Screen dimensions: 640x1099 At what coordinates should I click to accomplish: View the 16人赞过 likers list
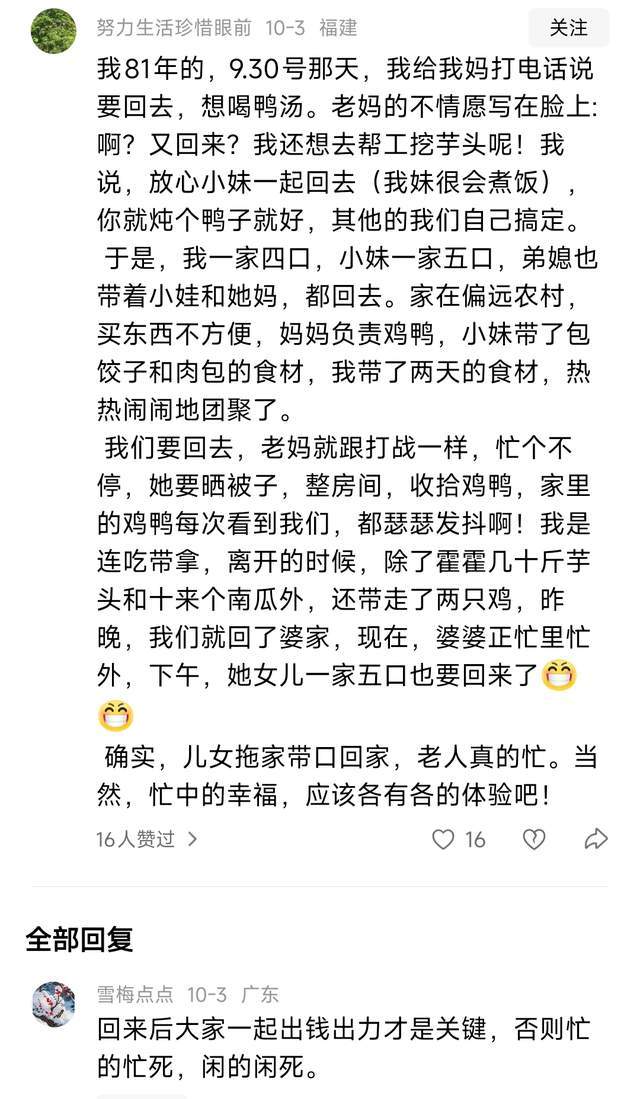146,839
